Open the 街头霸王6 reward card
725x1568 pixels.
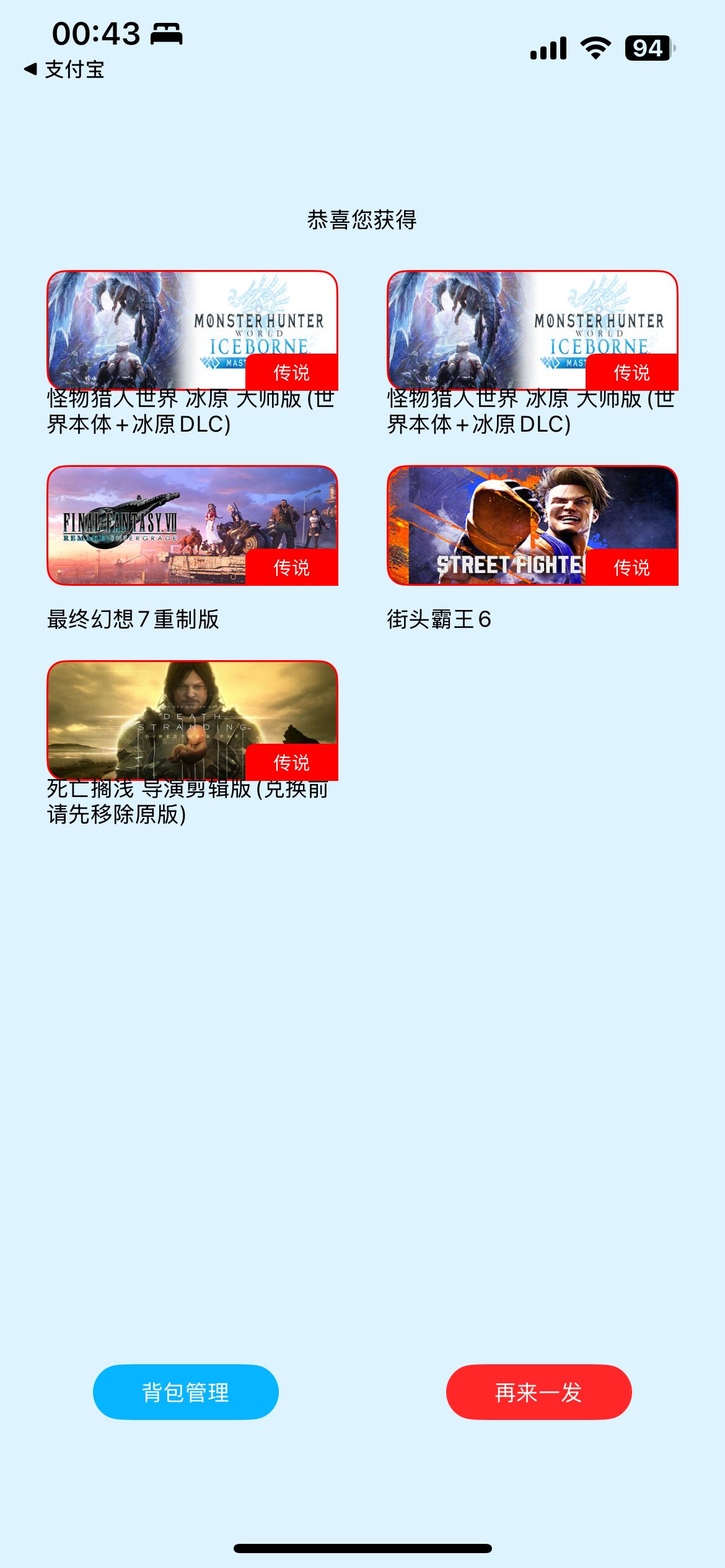tap(532, 525)
